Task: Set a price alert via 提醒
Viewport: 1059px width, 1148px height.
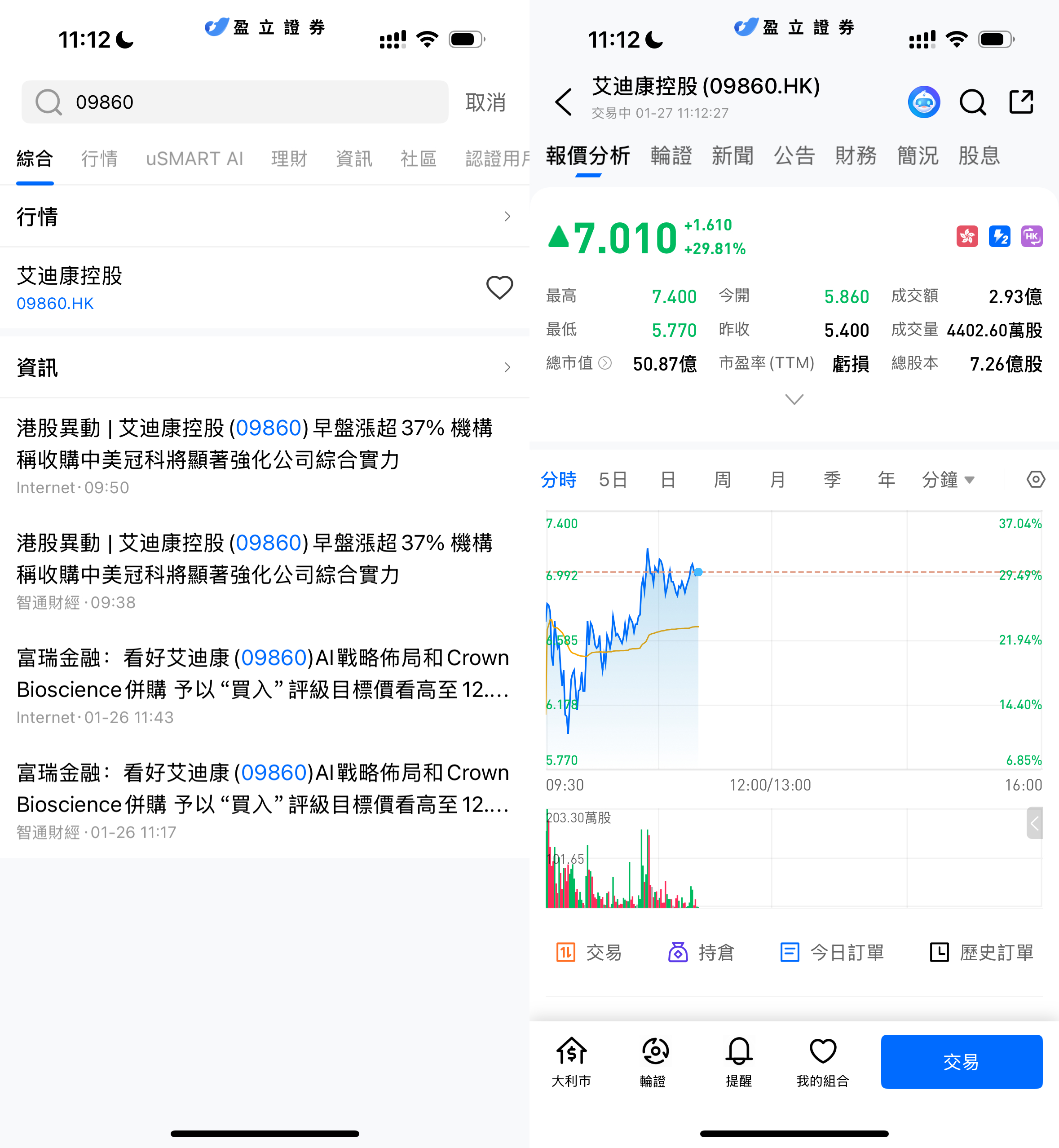Action: pos(739,1061)
